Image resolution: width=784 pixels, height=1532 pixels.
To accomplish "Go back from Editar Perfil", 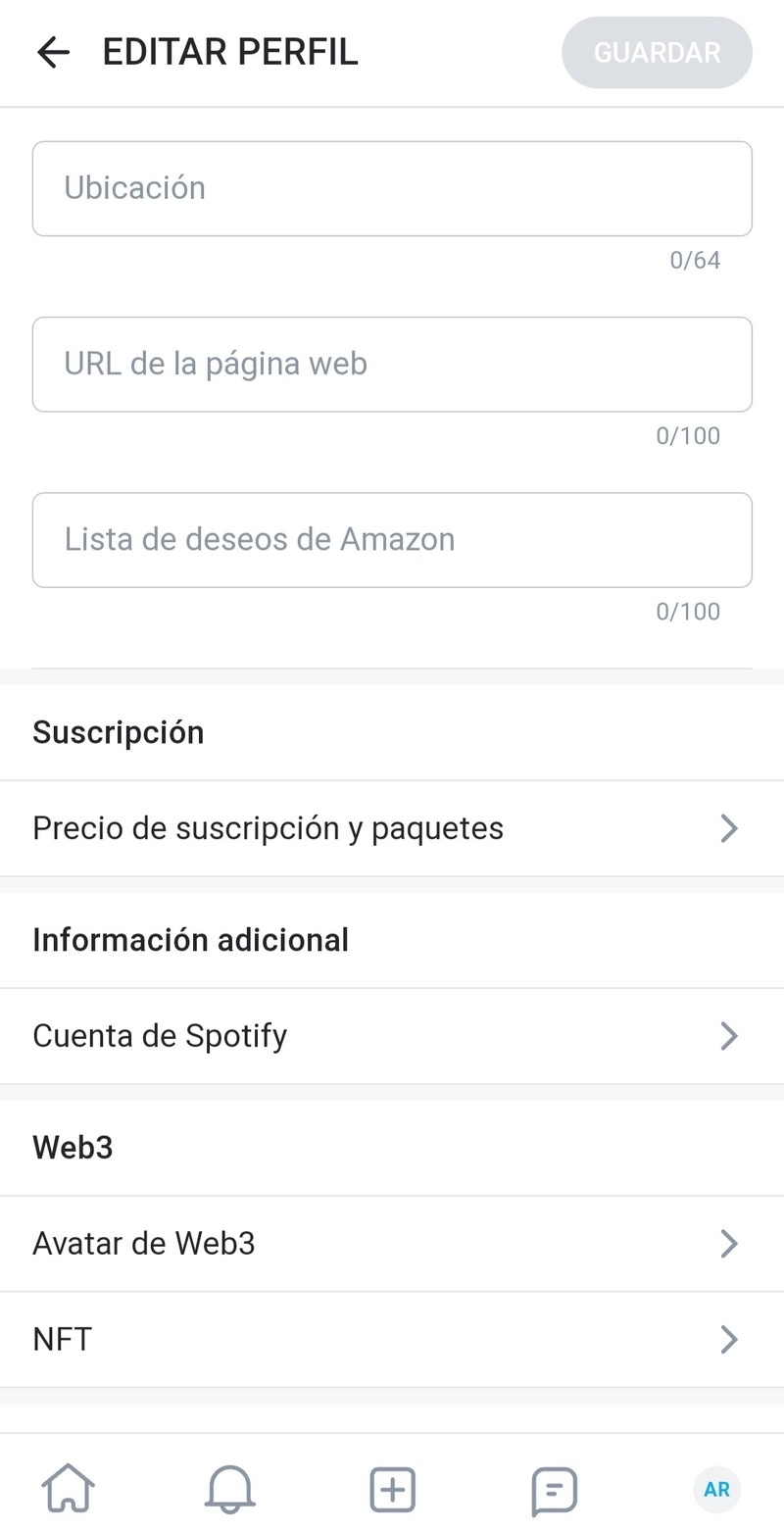I will [54, 52].
